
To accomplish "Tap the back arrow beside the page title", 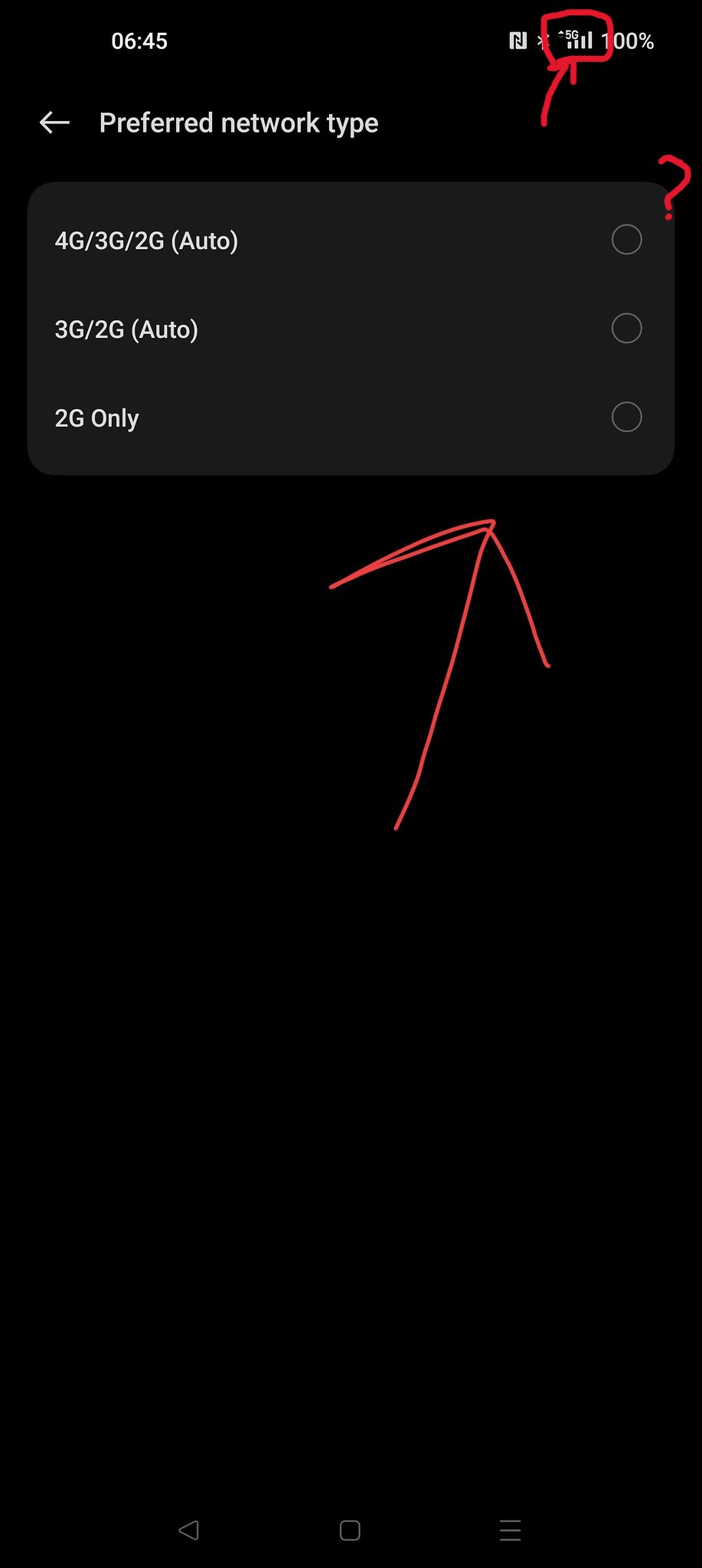I will point(53,123).
